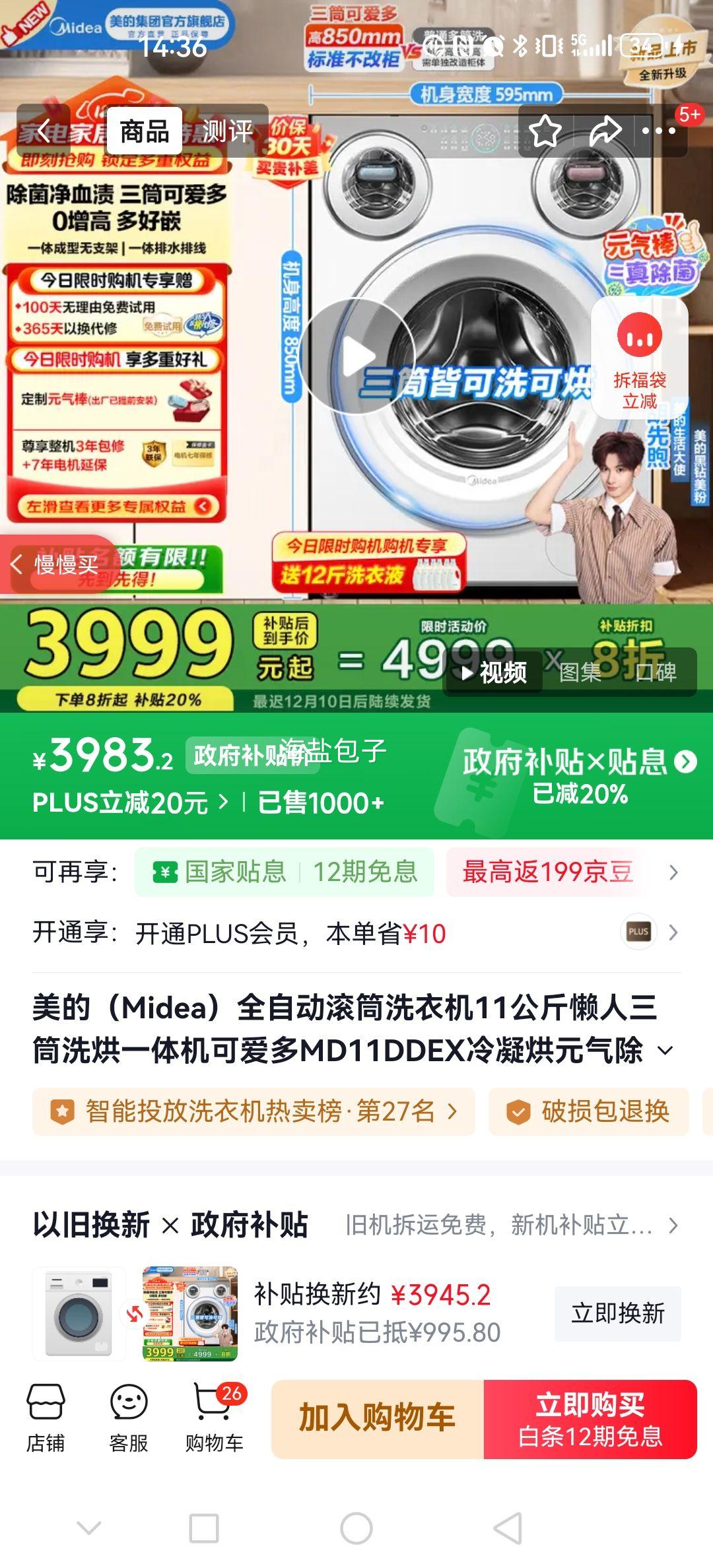Favorite this product with the star icon

(544, 130)
